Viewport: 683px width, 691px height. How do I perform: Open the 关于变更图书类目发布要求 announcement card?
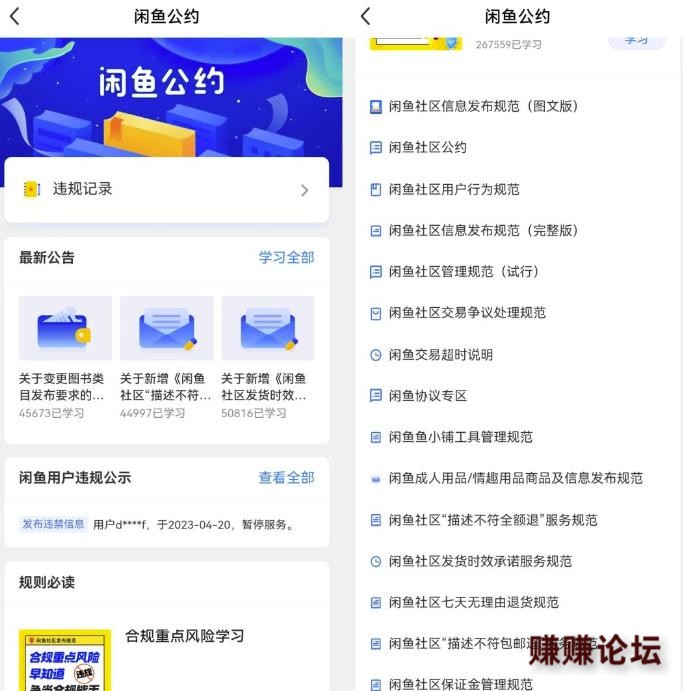pos(65,357)
